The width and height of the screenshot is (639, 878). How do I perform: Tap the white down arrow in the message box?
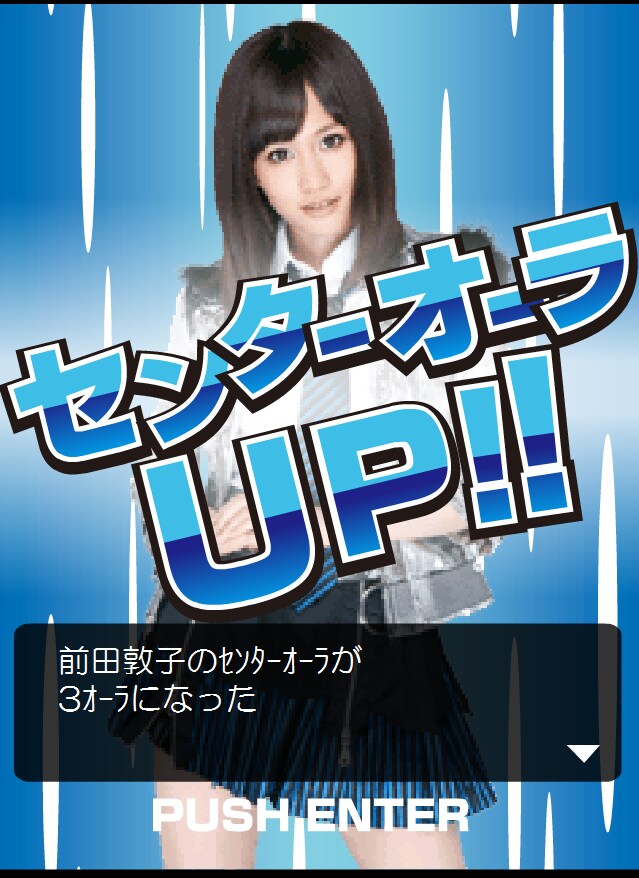582,753
